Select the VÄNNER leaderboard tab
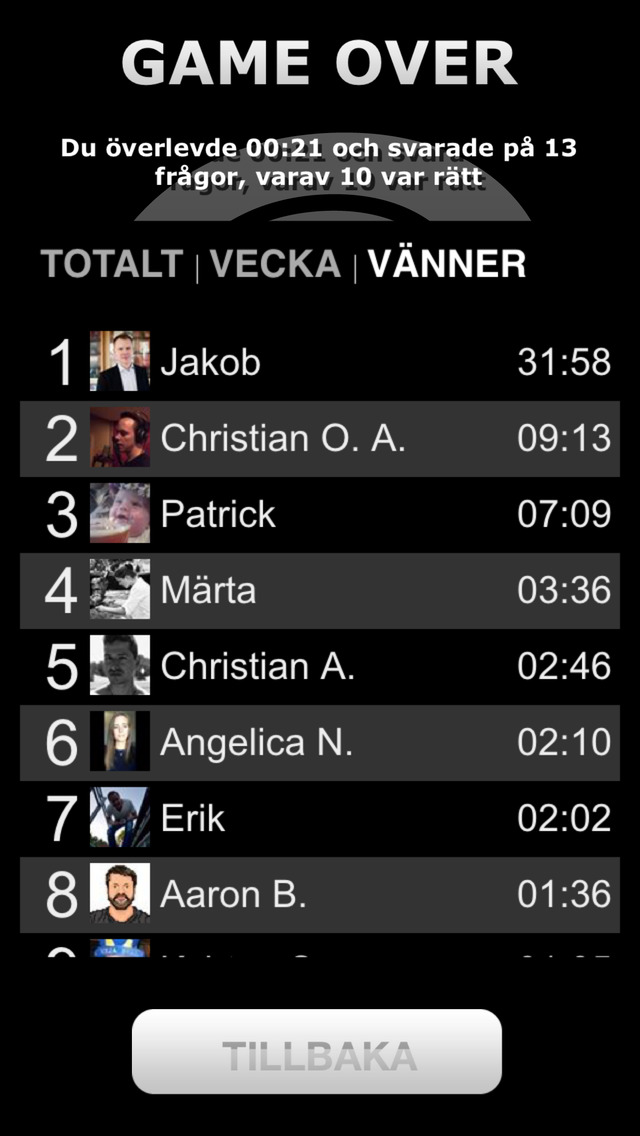Image resolution: width=640 pixels, height=1136 pixels. [x=446, y=264]
